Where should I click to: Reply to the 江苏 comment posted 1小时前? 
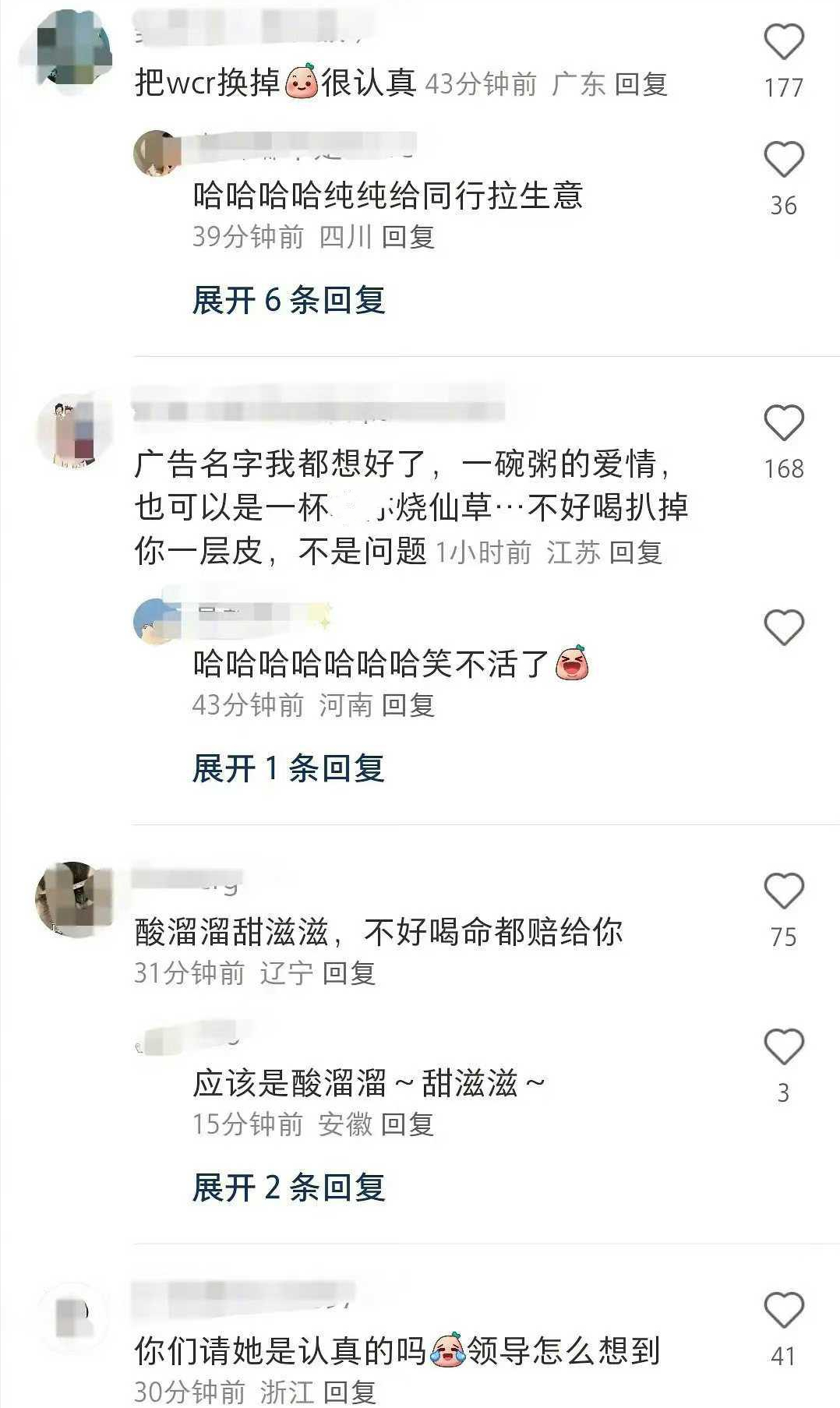[635, 552]
